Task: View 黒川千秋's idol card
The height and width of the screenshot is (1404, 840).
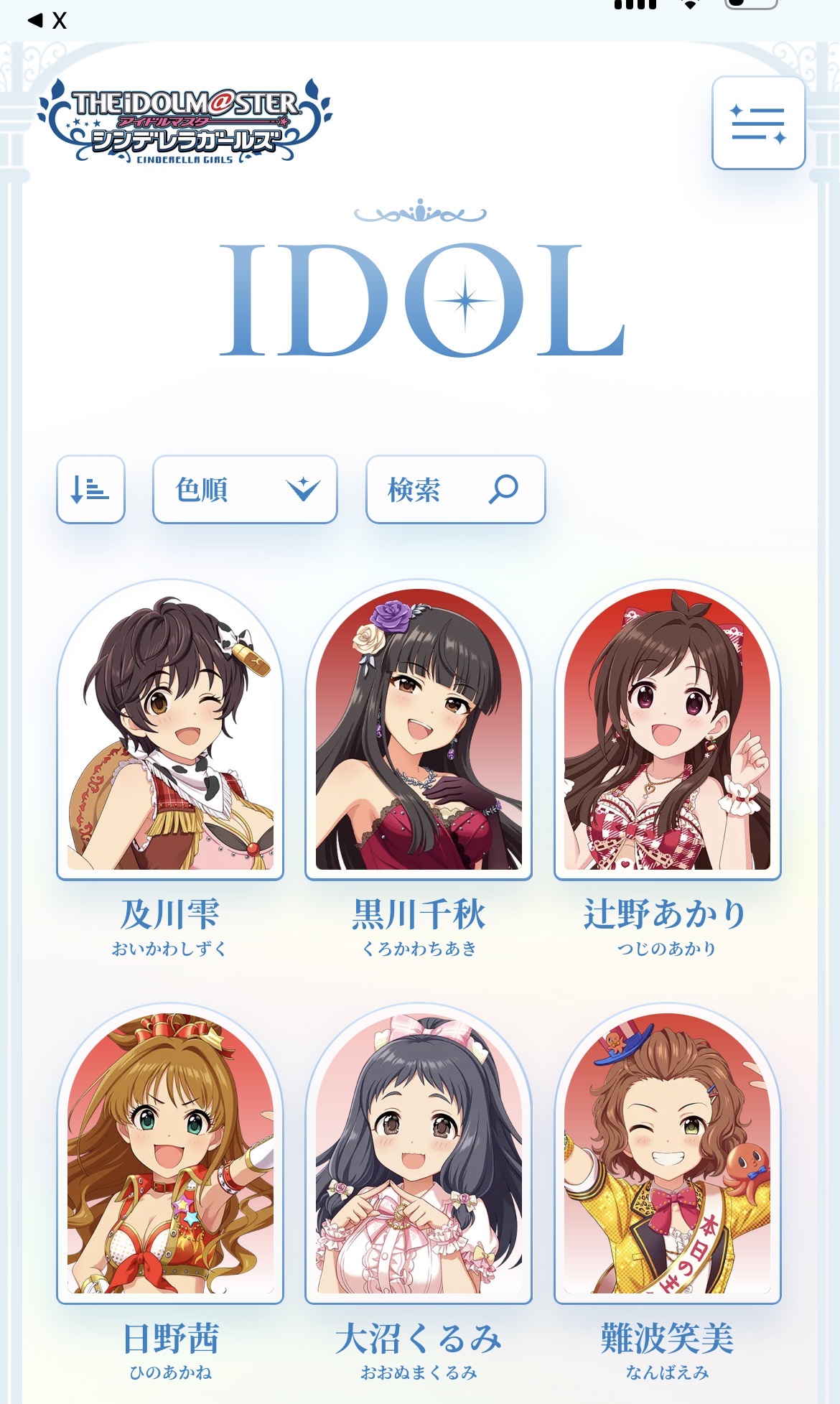Action: coord(419,729)
